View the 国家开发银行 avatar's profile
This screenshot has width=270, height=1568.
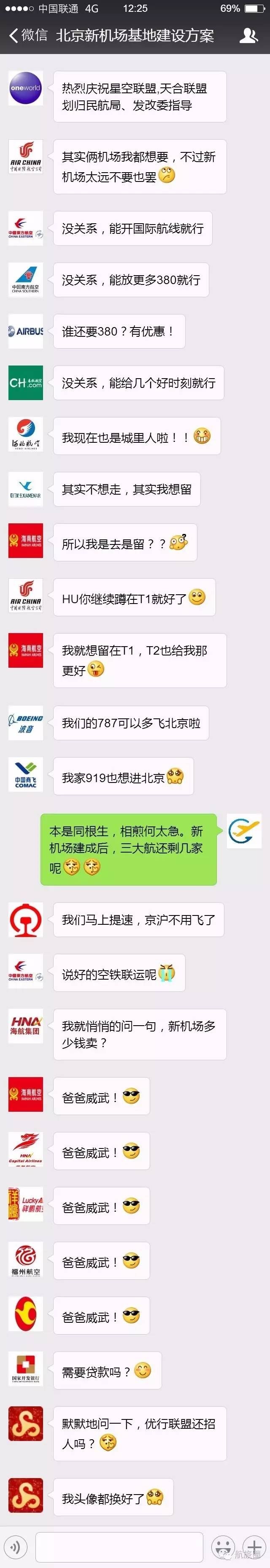pyautogui.click(x=26, y=1370)
